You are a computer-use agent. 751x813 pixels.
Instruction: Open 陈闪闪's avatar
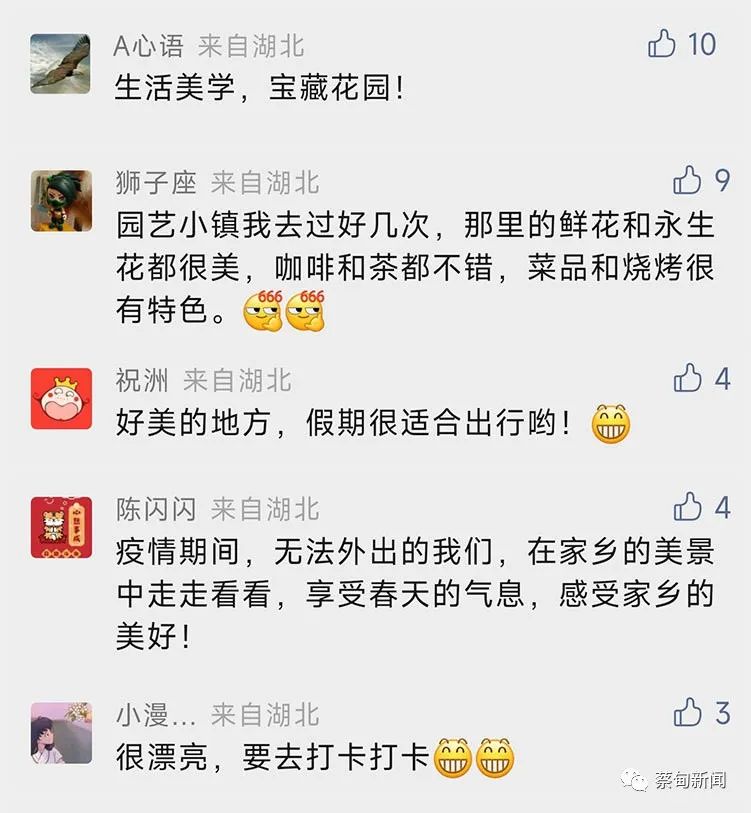[60, 527]
